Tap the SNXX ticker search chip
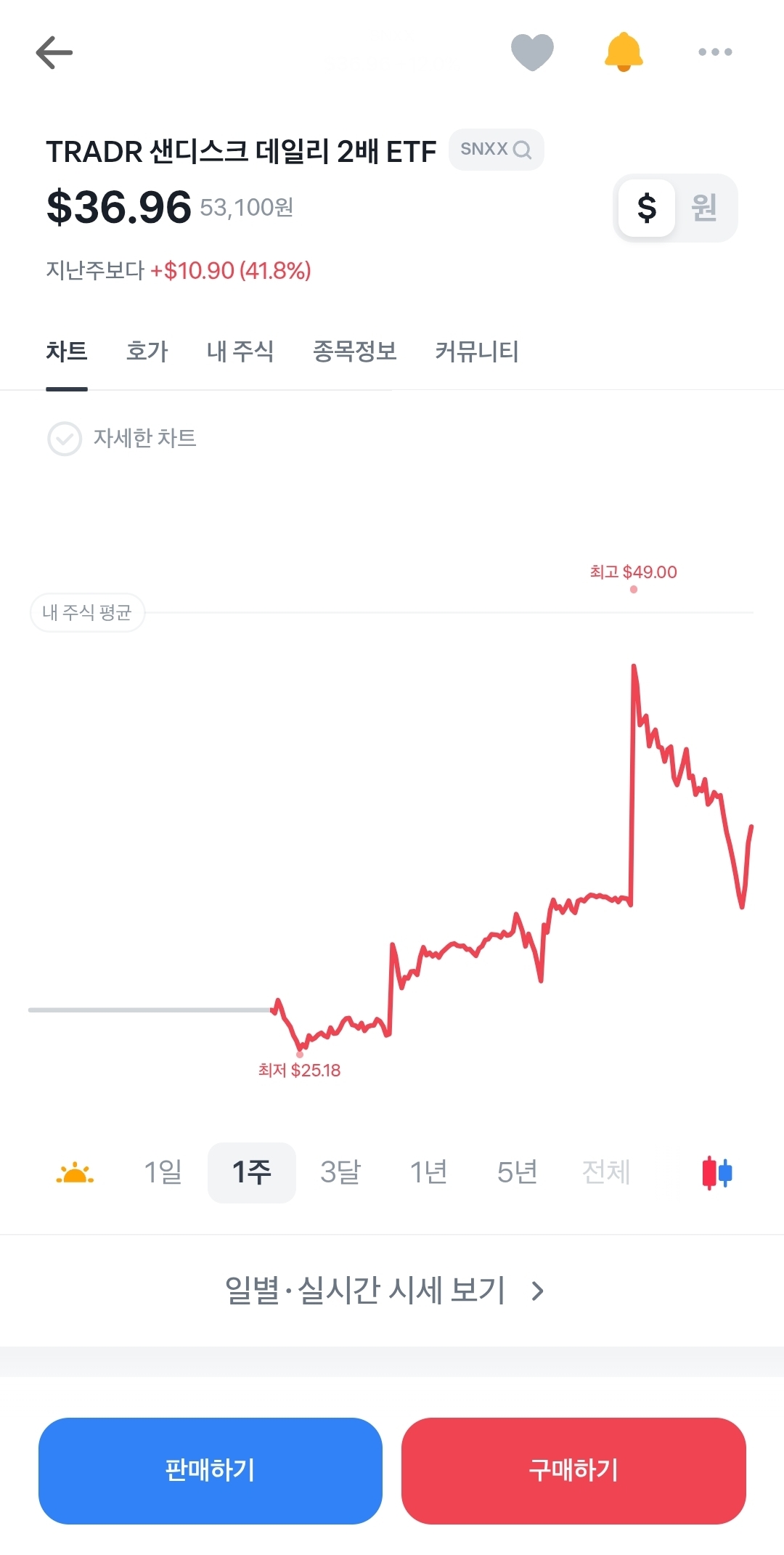 pos(496,150)
